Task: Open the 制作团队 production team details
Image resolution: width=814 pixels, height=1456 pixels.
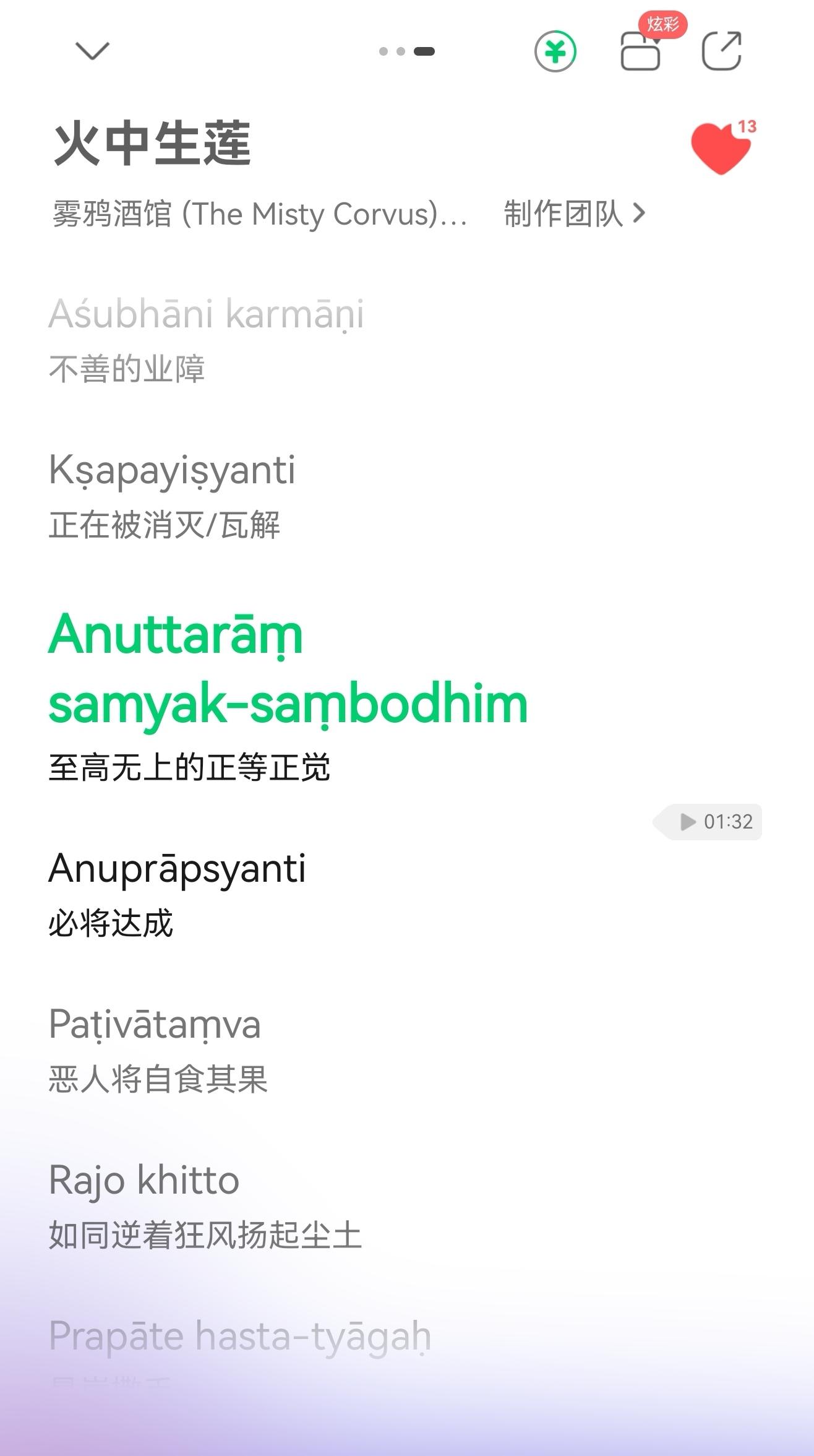Action: [x=574, y=214]
